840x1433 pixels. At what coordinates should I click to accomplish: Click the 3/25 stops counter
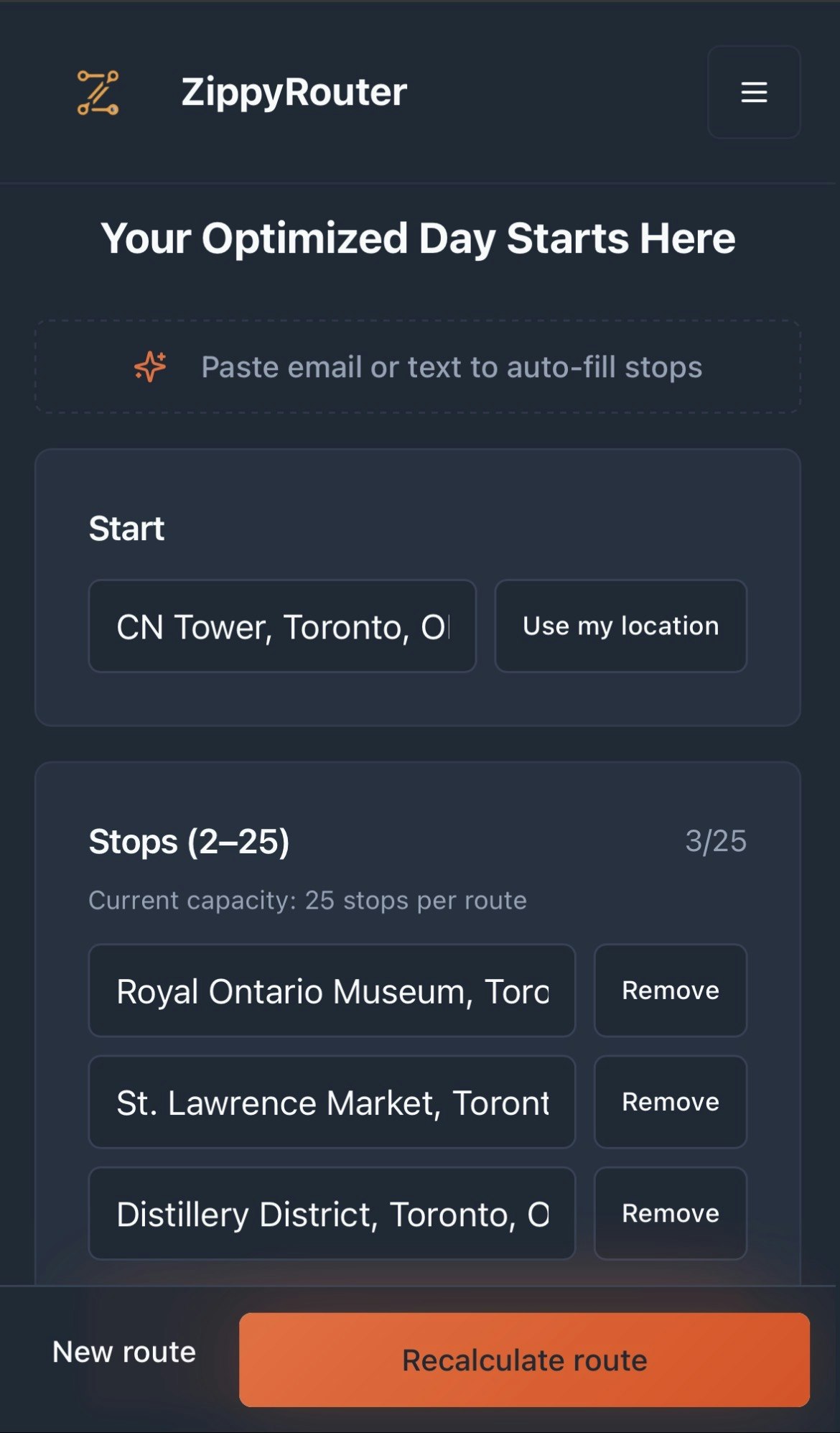[717, 841]
